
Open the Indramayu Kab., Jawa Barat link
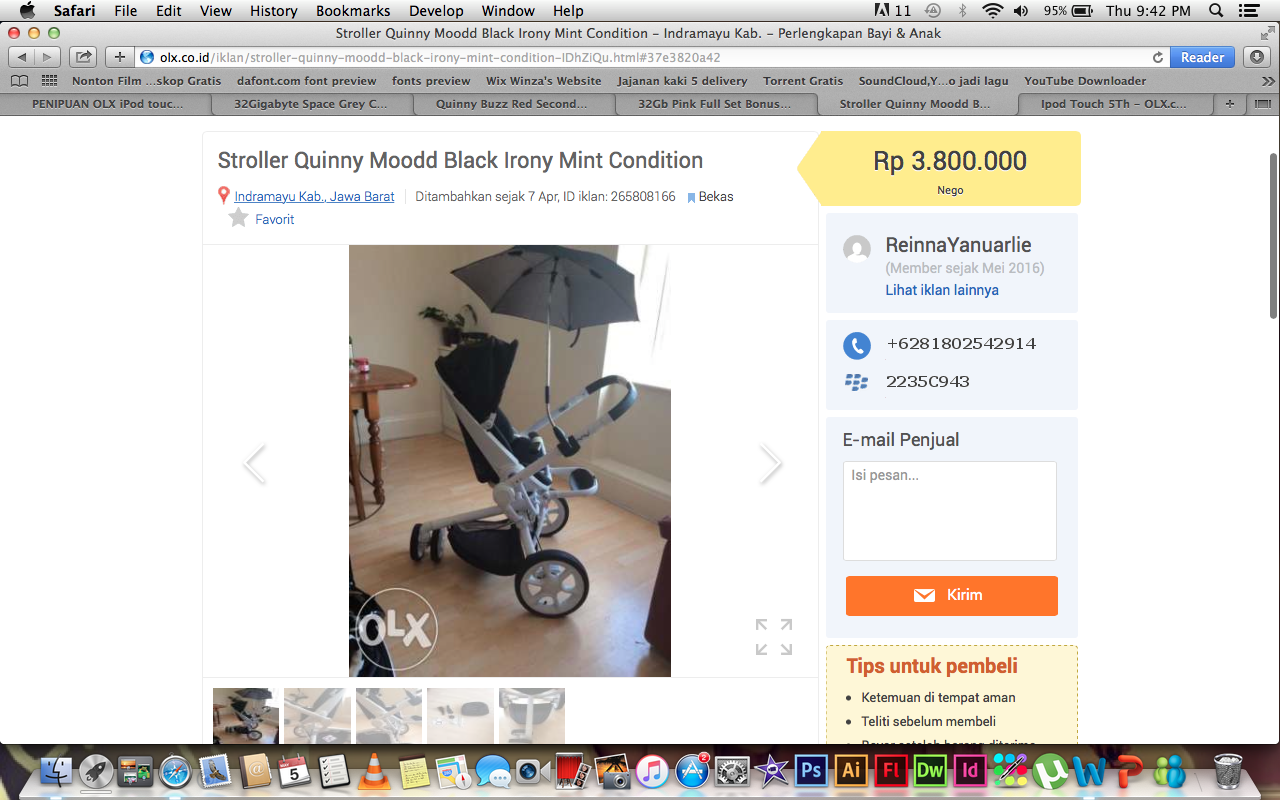314,196
